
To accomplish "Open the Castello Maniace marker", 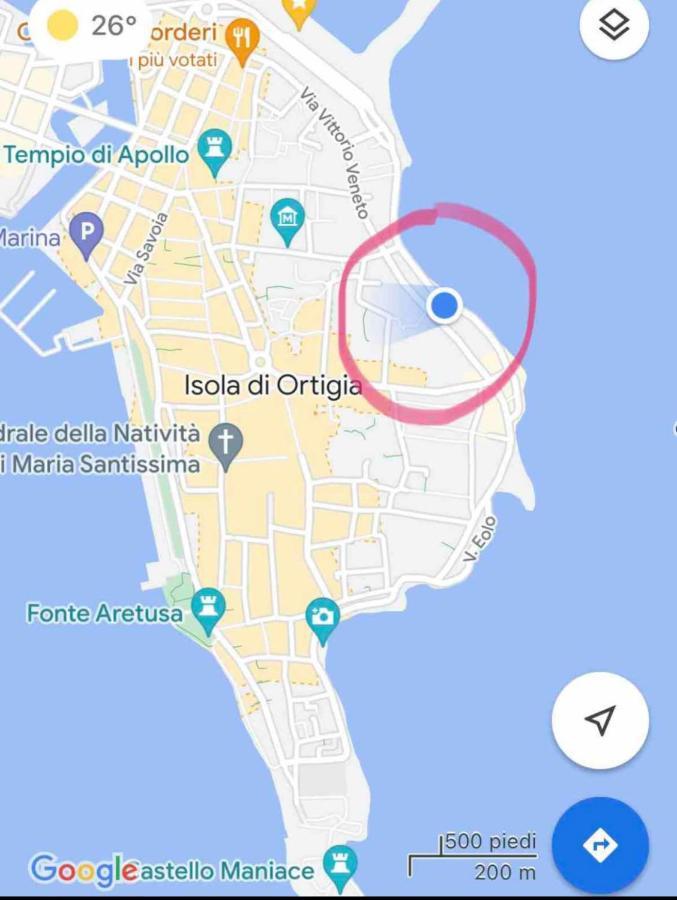I will [341, 866].
